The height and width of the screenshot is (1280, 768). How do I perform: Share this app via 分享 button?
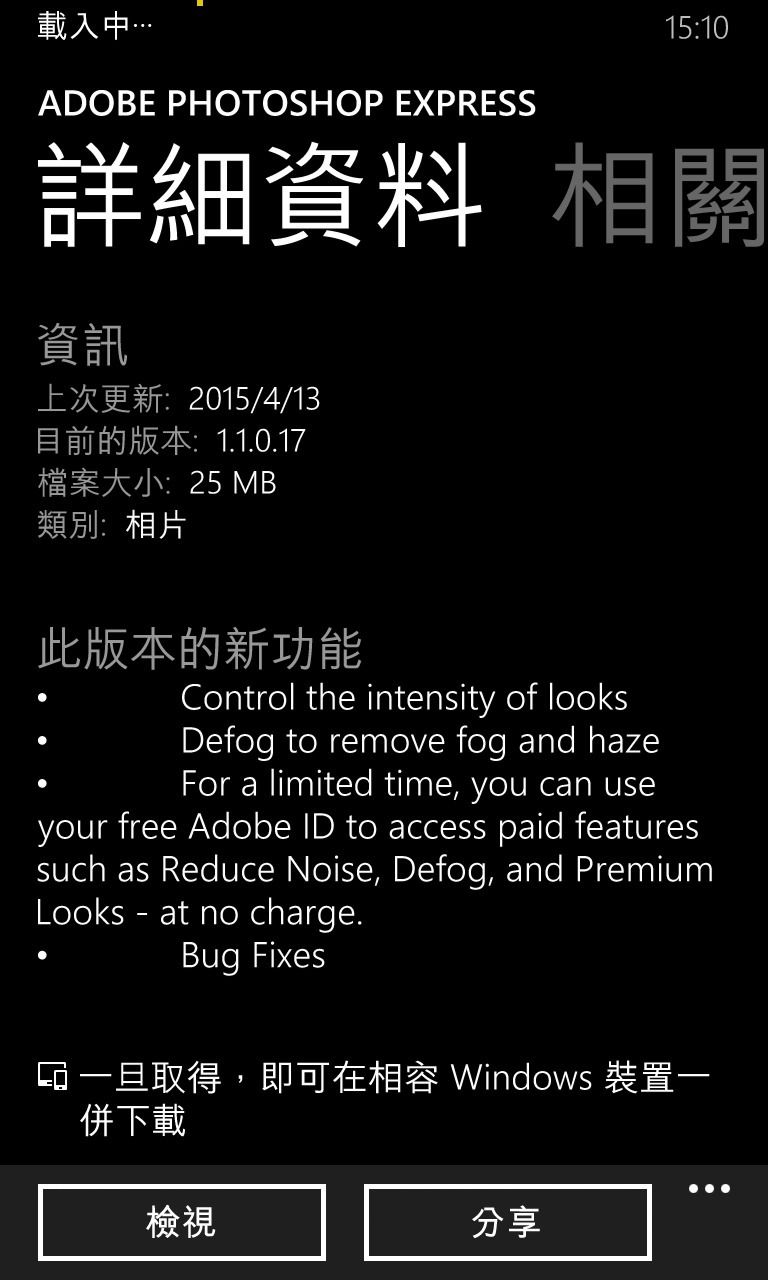click(x=508, y=1222)
